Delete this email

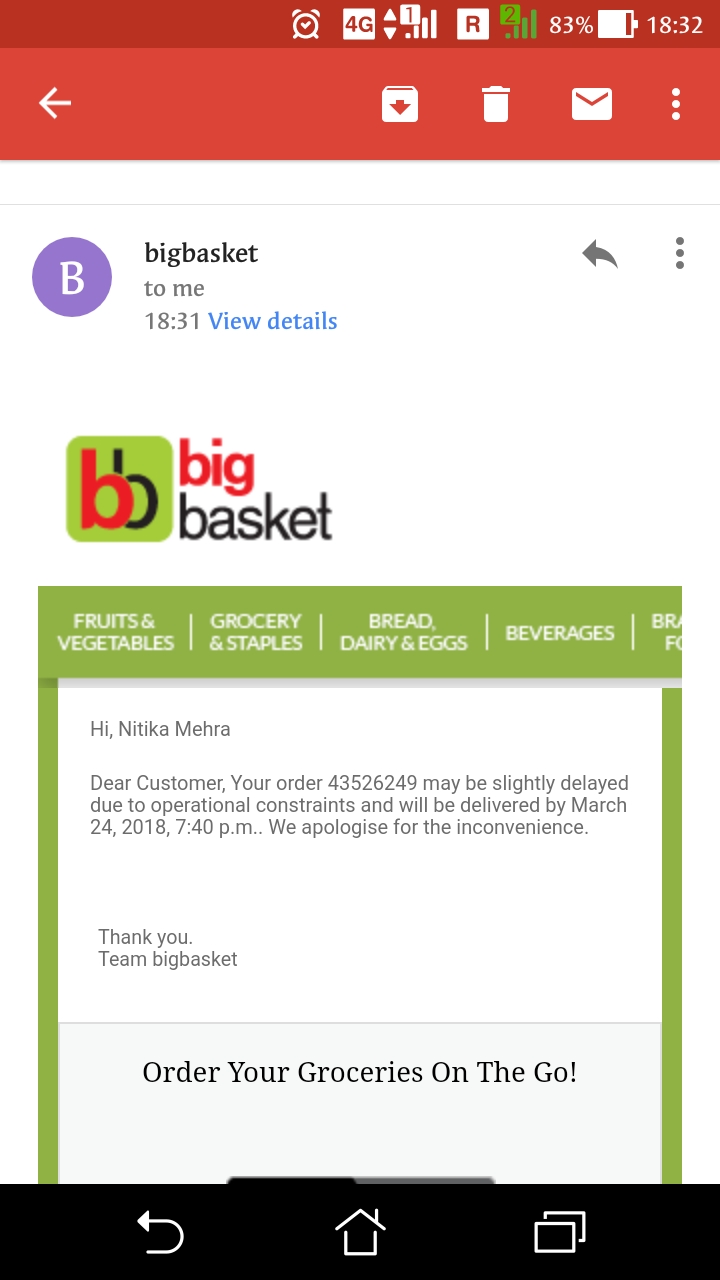[x=496, y=103]
